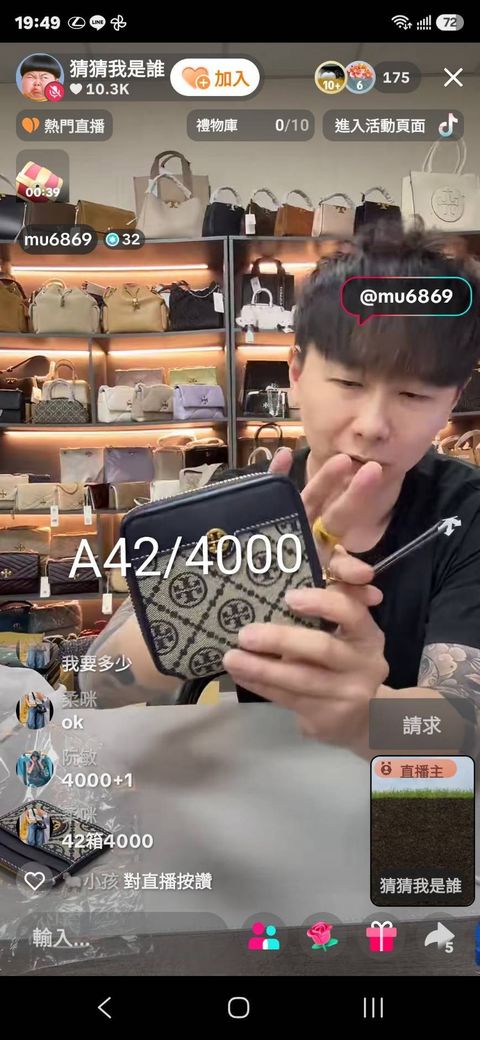View the 175 viewers list
480x1040 pixels.
click(396, 78)
